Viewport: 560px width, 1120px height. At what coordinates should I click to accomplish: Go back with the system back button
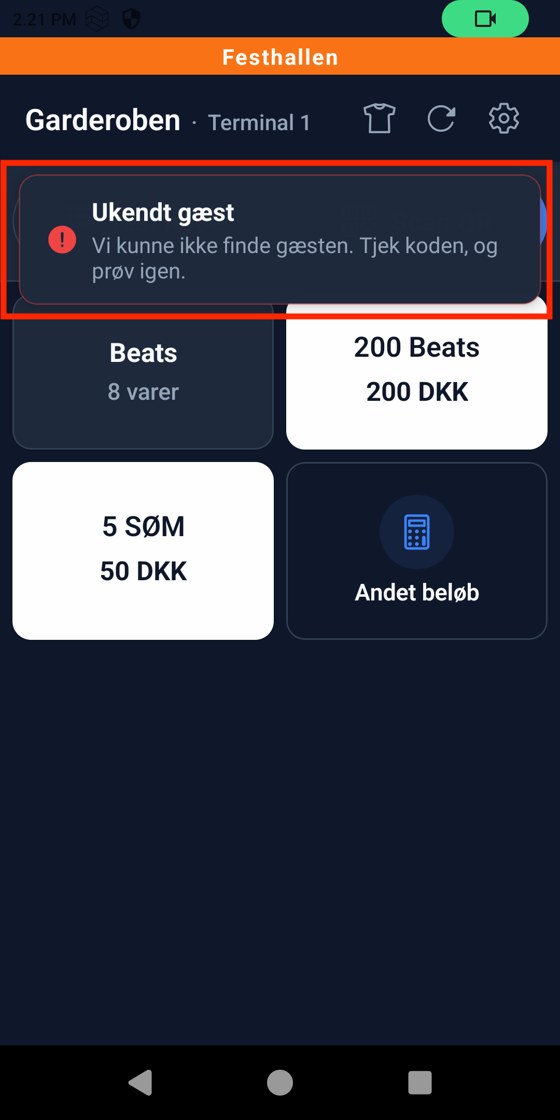140,1082
